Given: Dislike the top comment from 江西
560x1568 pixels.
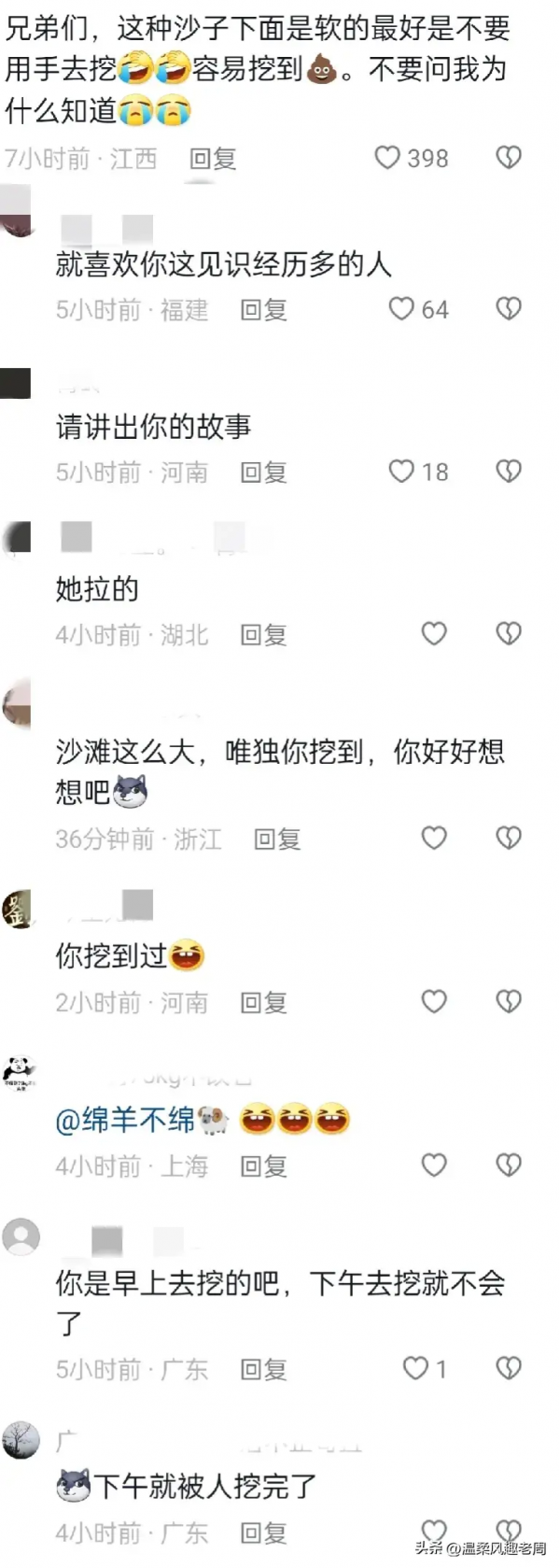Looking at the screenshot, I should [508, 158].
